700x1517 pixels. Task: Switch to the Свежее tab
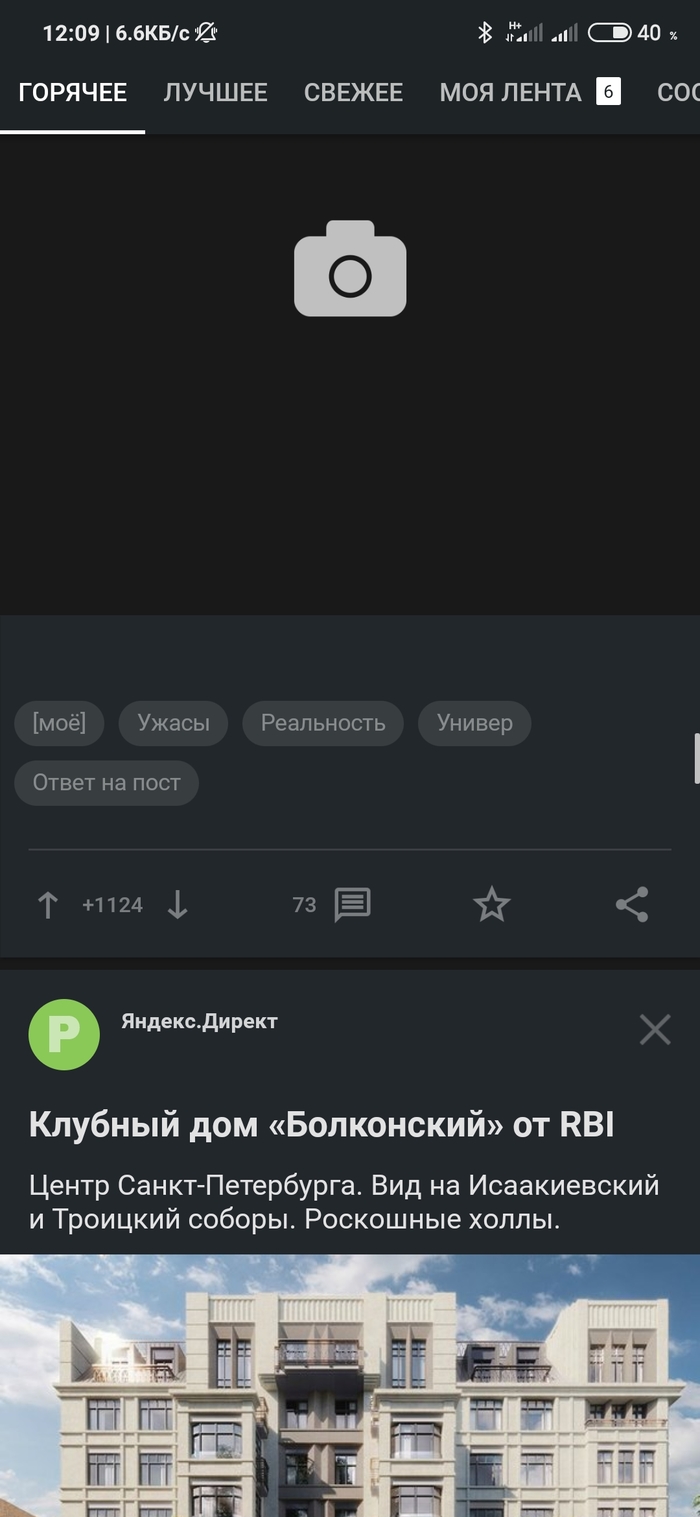(x=353, y=93)
